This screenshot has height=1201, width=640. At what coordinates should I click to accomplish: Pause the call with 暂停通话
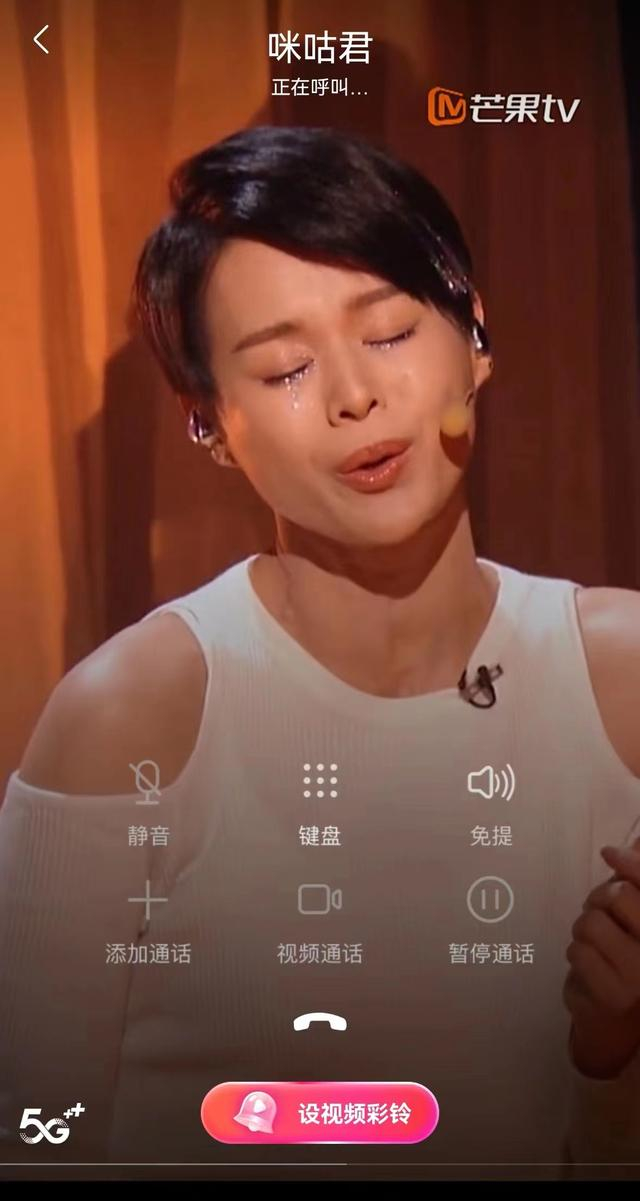coord(491,922)
